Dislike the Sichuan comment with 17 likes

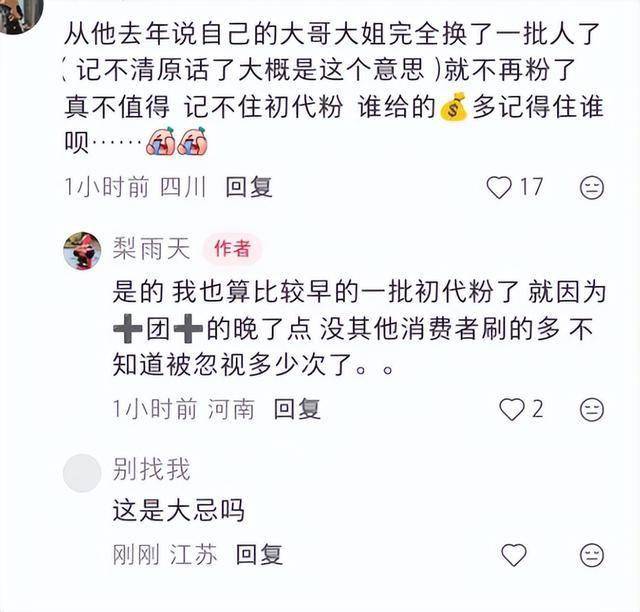coord(592,187)
